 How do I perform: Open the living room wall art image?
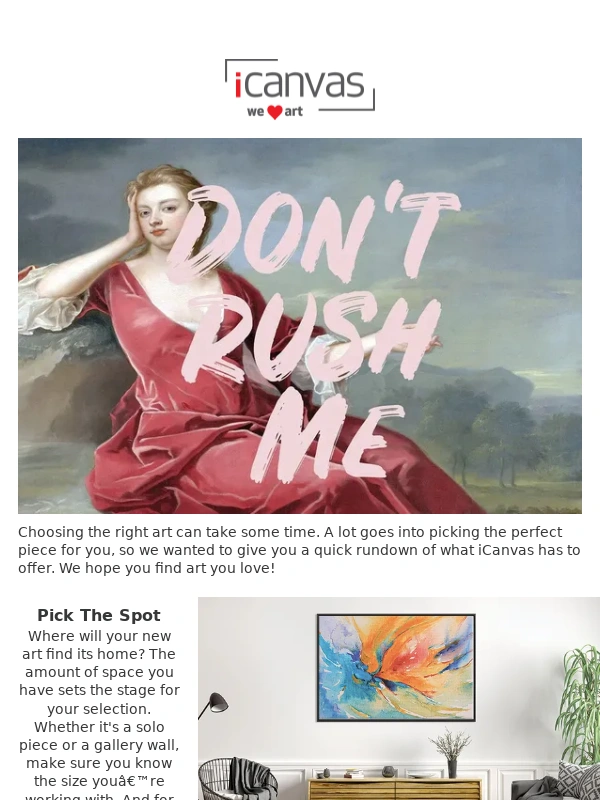(398, 698)
